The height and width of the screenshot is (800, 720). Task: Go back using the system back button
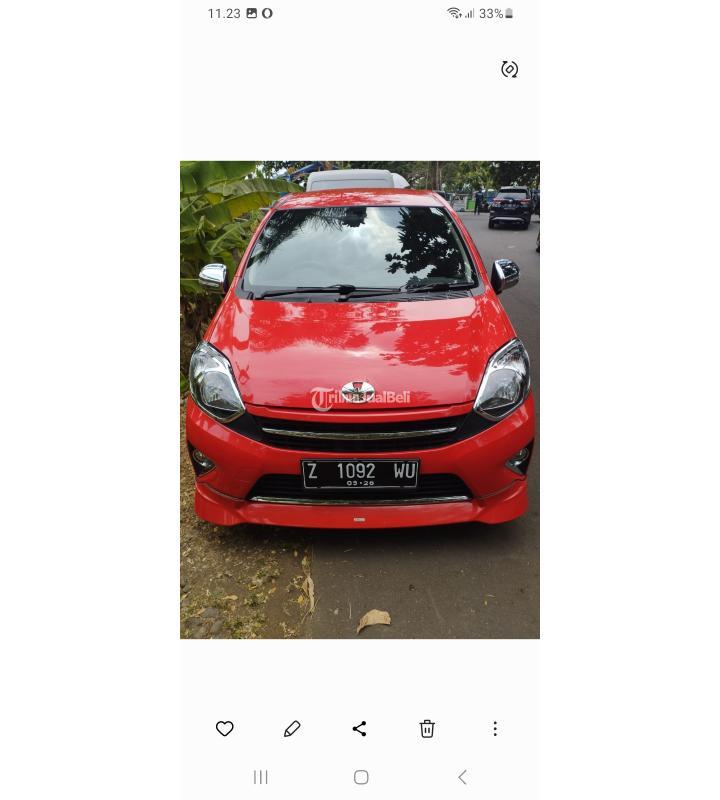coord(462,777)
